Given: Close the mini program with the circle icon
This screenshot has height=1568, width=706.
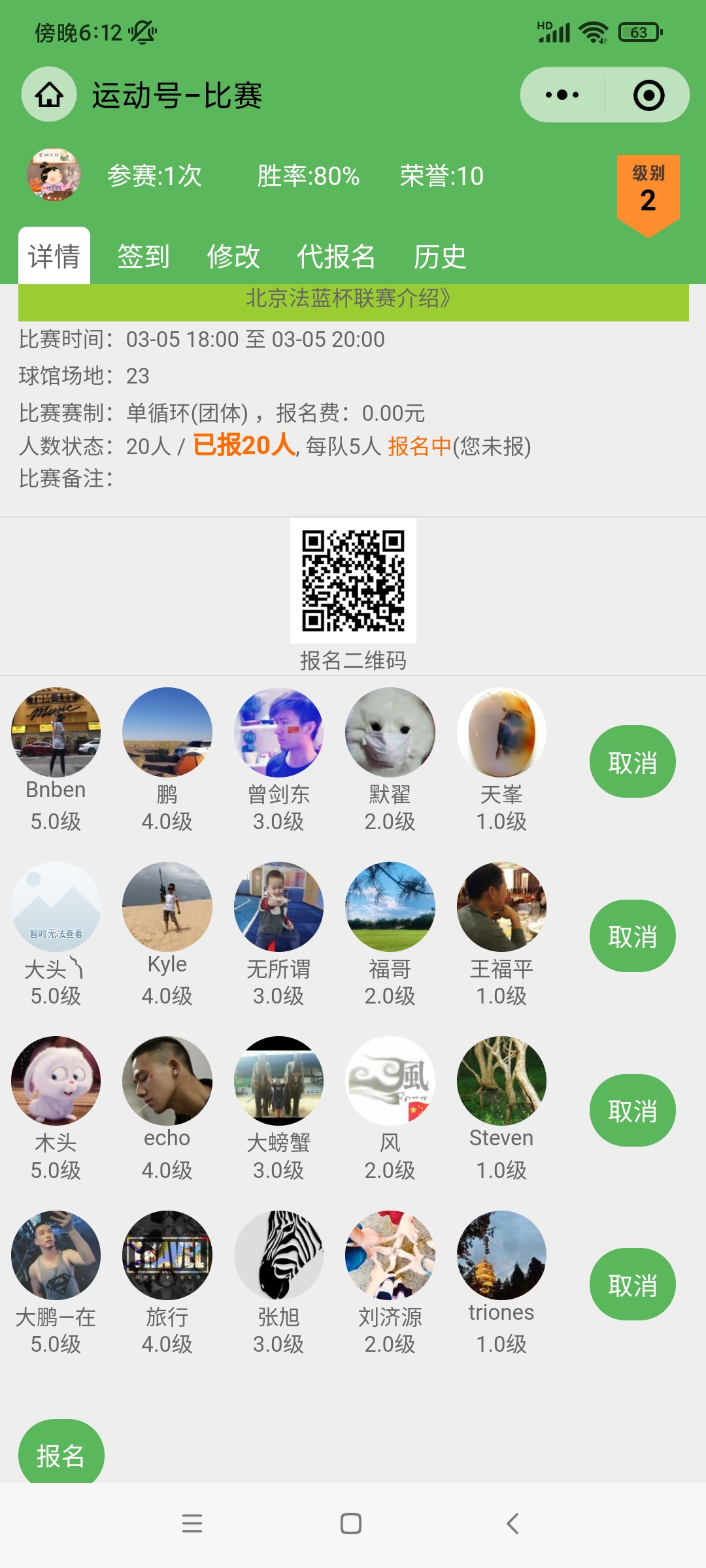Looking at the screenshot, I should pos(648,95).
